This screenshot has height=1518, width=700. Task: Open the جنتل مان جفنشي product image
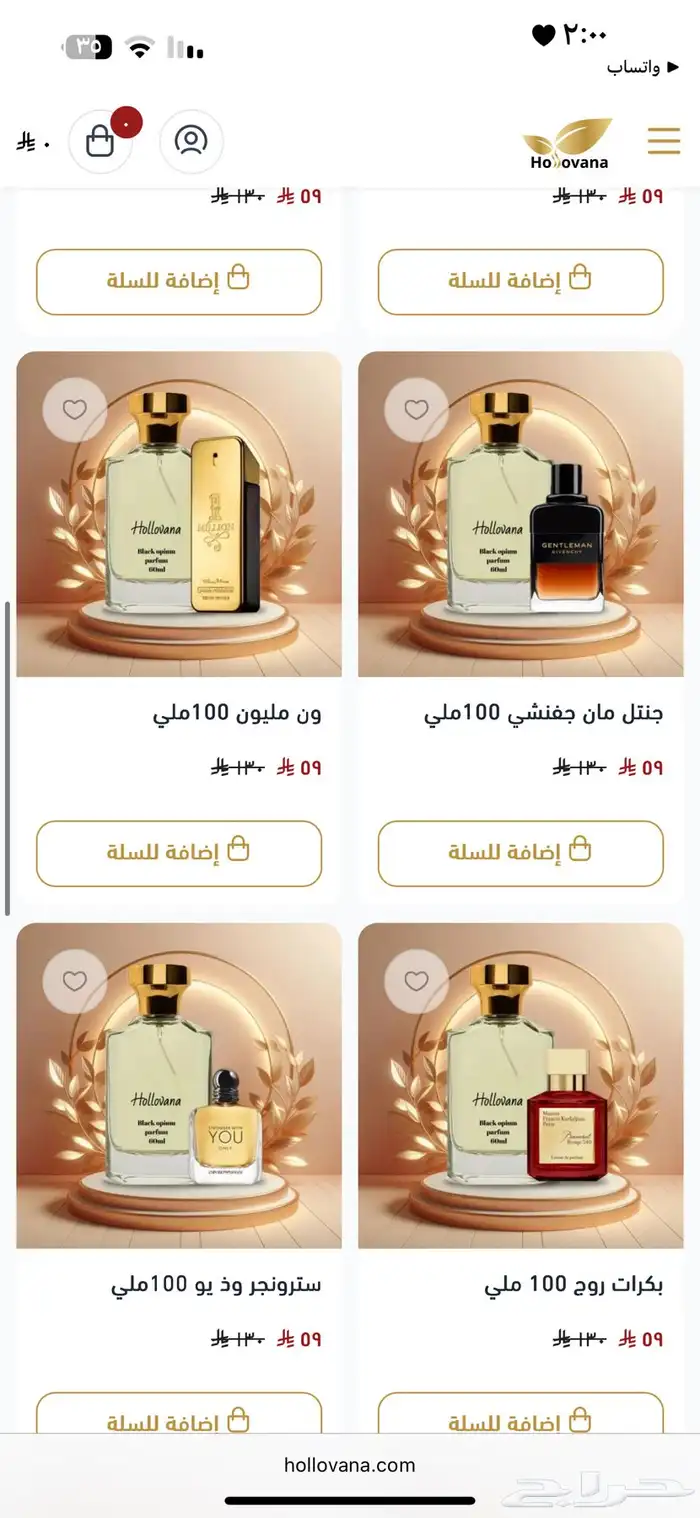(x=520, y=514)
